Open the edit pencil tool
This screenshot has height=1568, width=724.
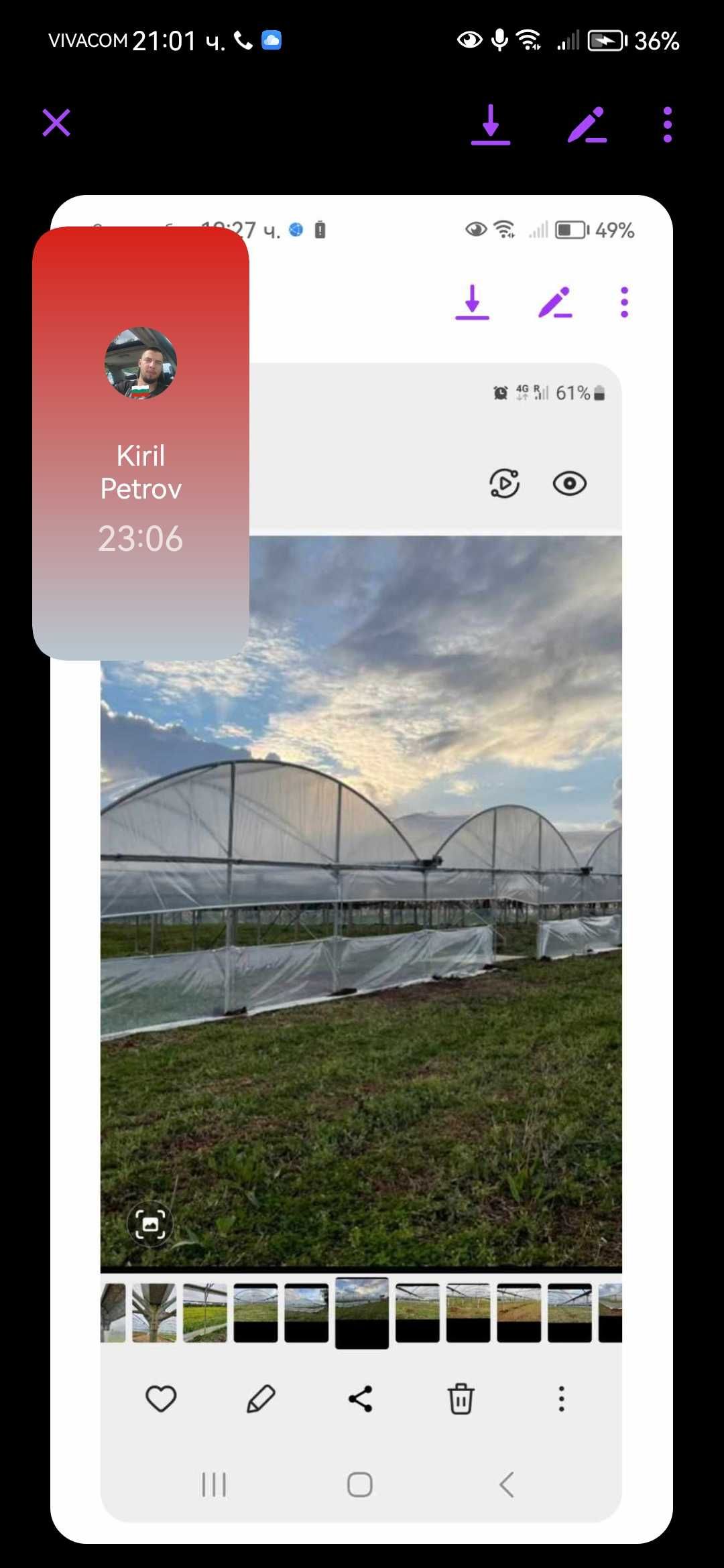[x=587, y=125]
